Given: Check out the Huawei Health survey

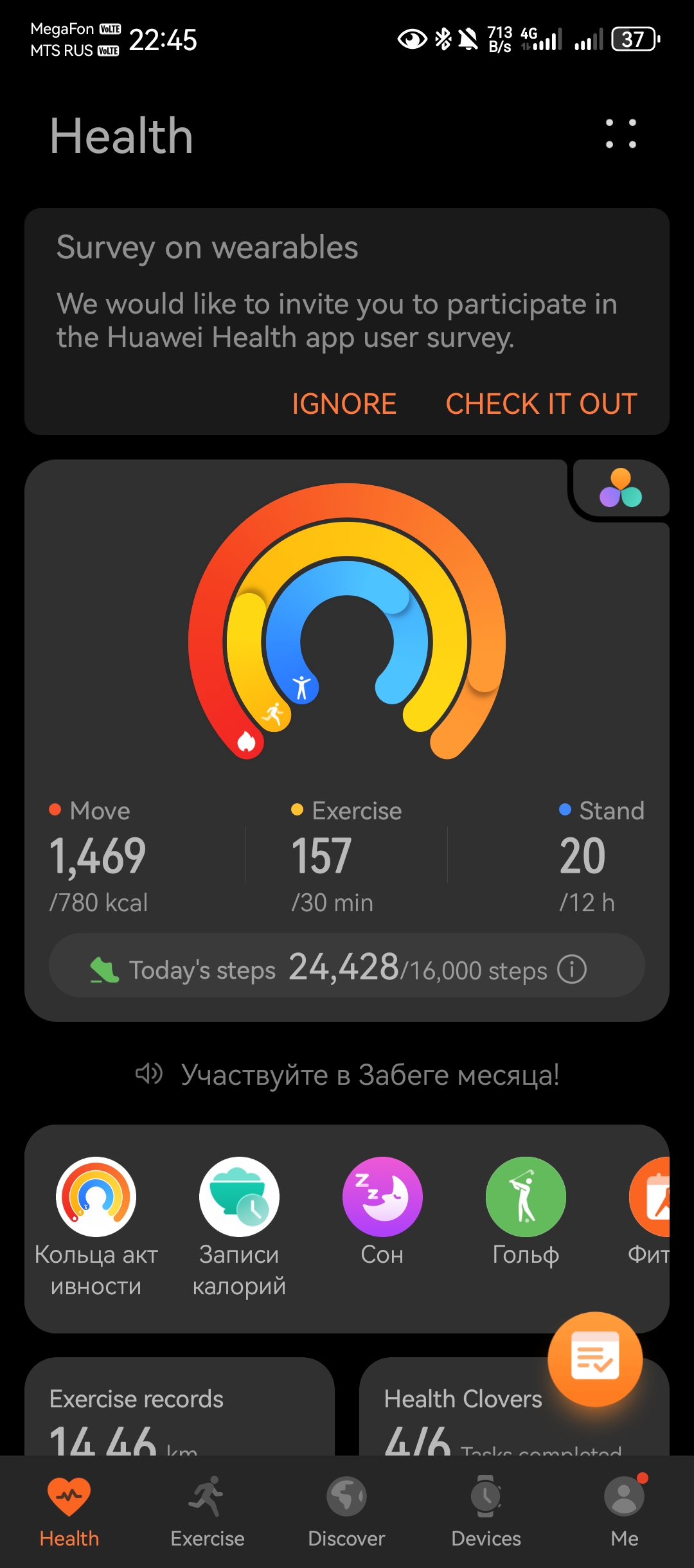Looking at the screenshot, I should (x=541, y=404).
